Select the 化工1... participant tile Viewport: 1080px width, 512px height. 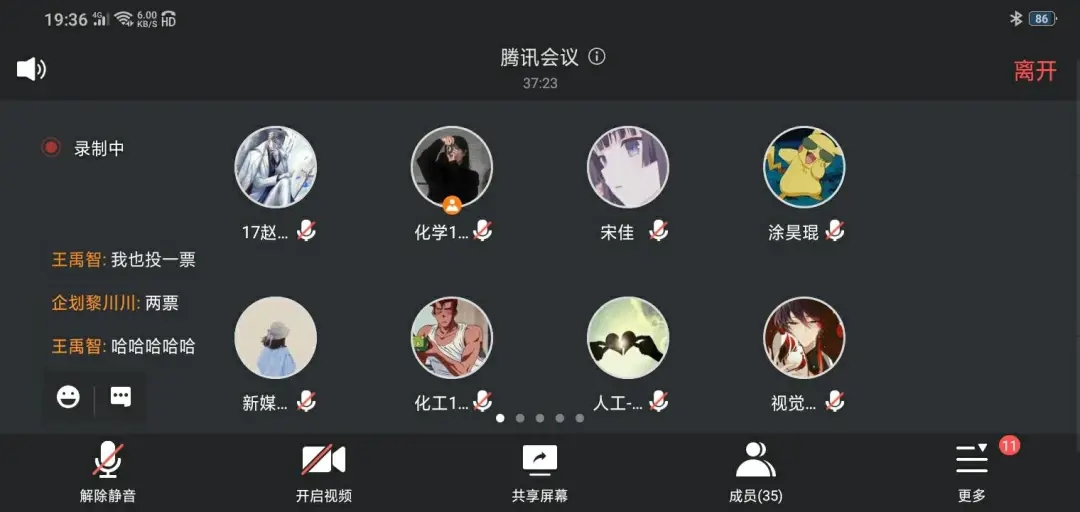coord(452,338)
